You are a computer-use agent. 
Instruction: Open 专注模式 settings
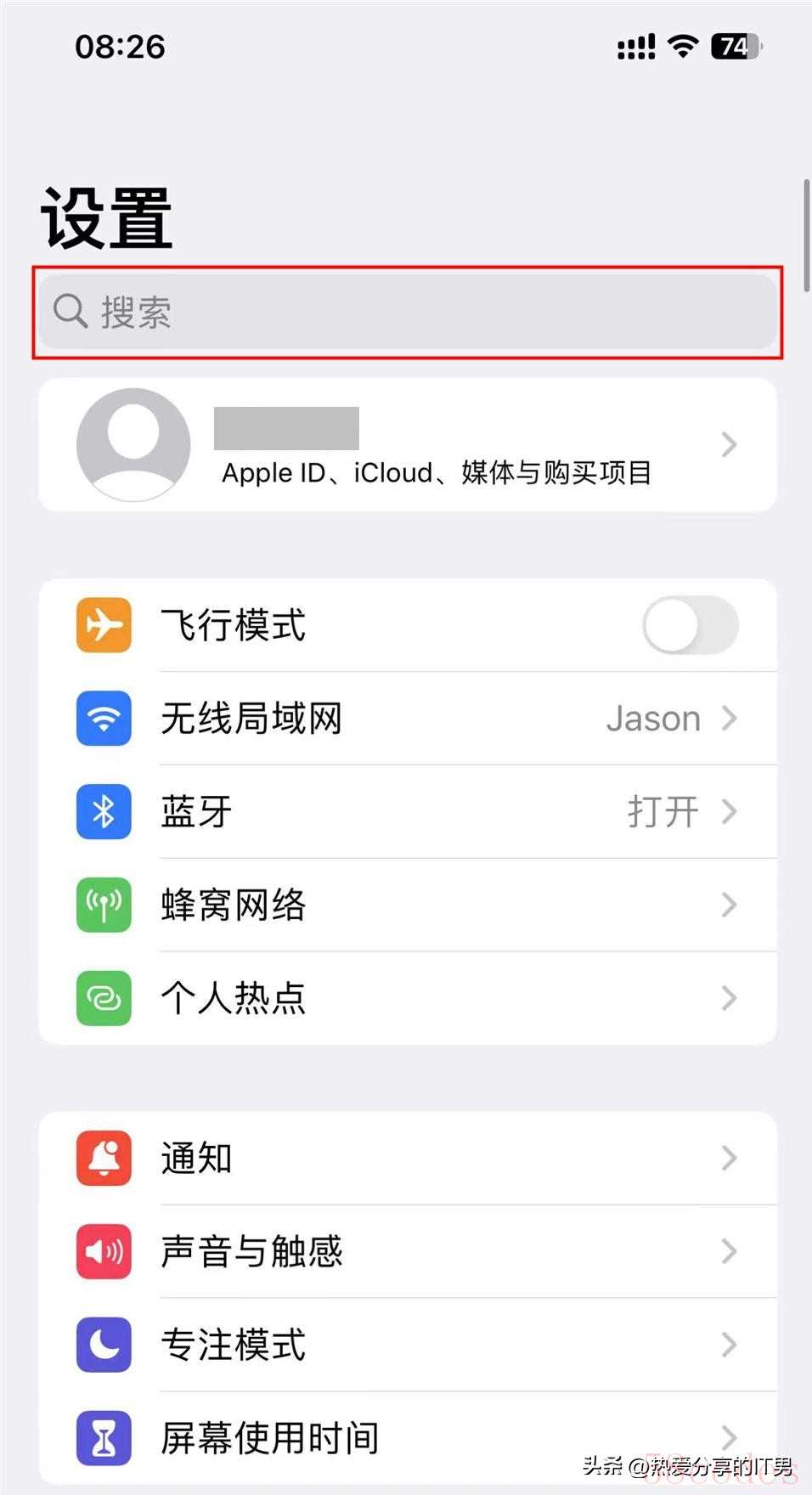point(408,1345)
